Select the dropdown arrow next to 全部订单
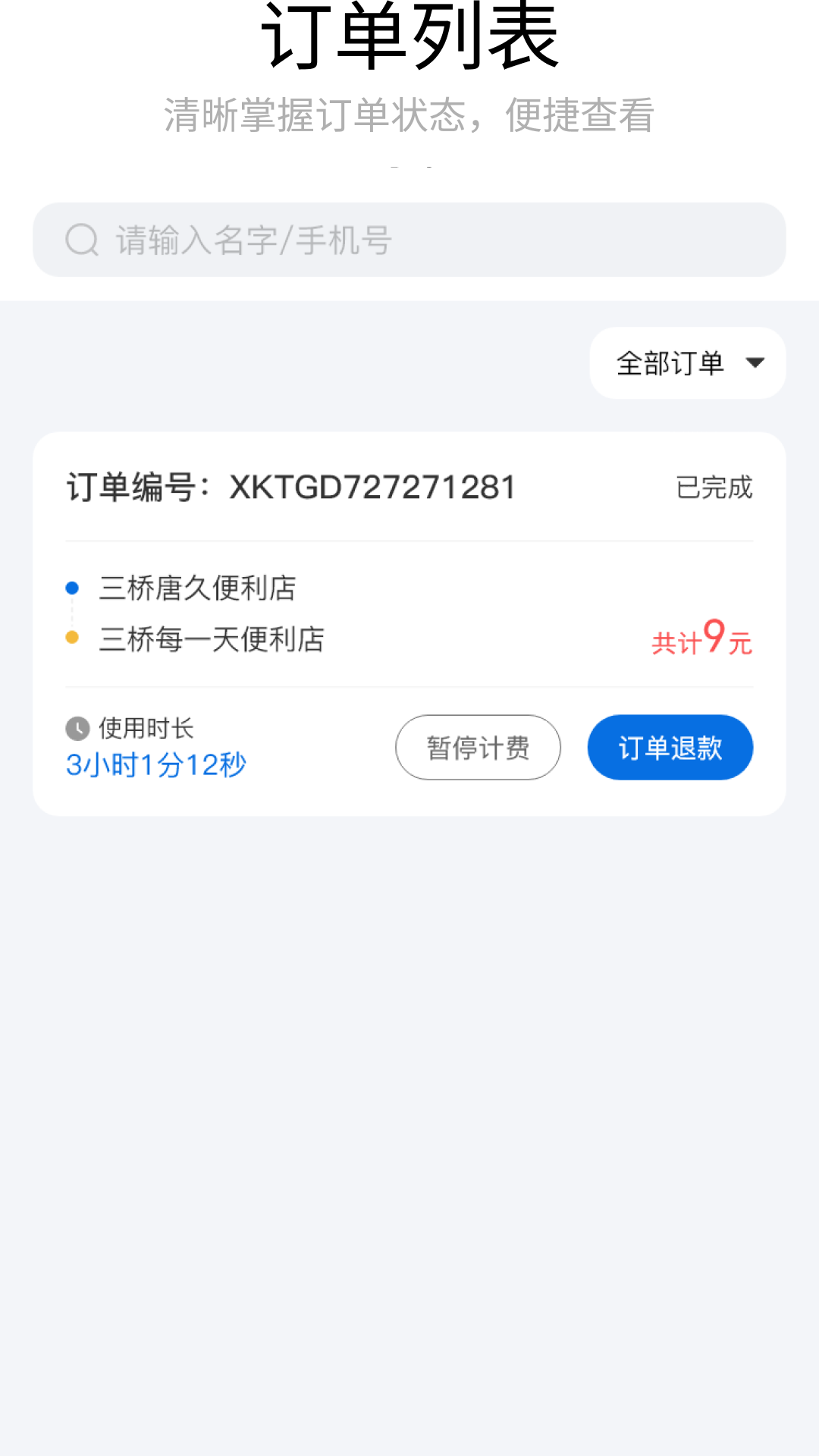 pos(755,363)
